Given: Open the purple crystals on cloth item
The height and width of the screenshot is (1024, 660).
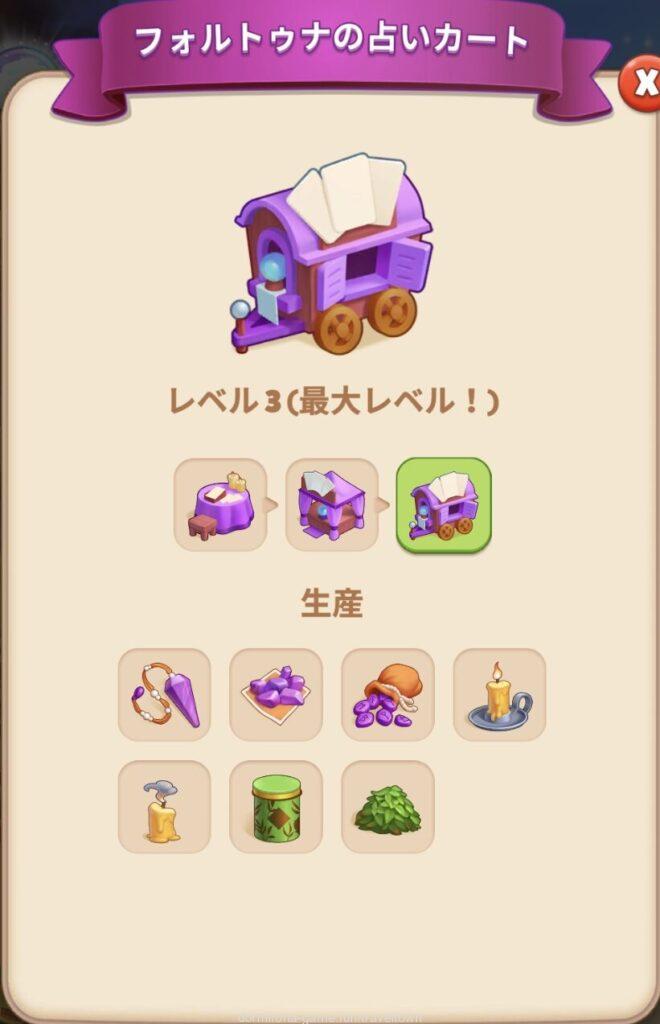Looking at the screenshot, I should [x=276, y=694].
